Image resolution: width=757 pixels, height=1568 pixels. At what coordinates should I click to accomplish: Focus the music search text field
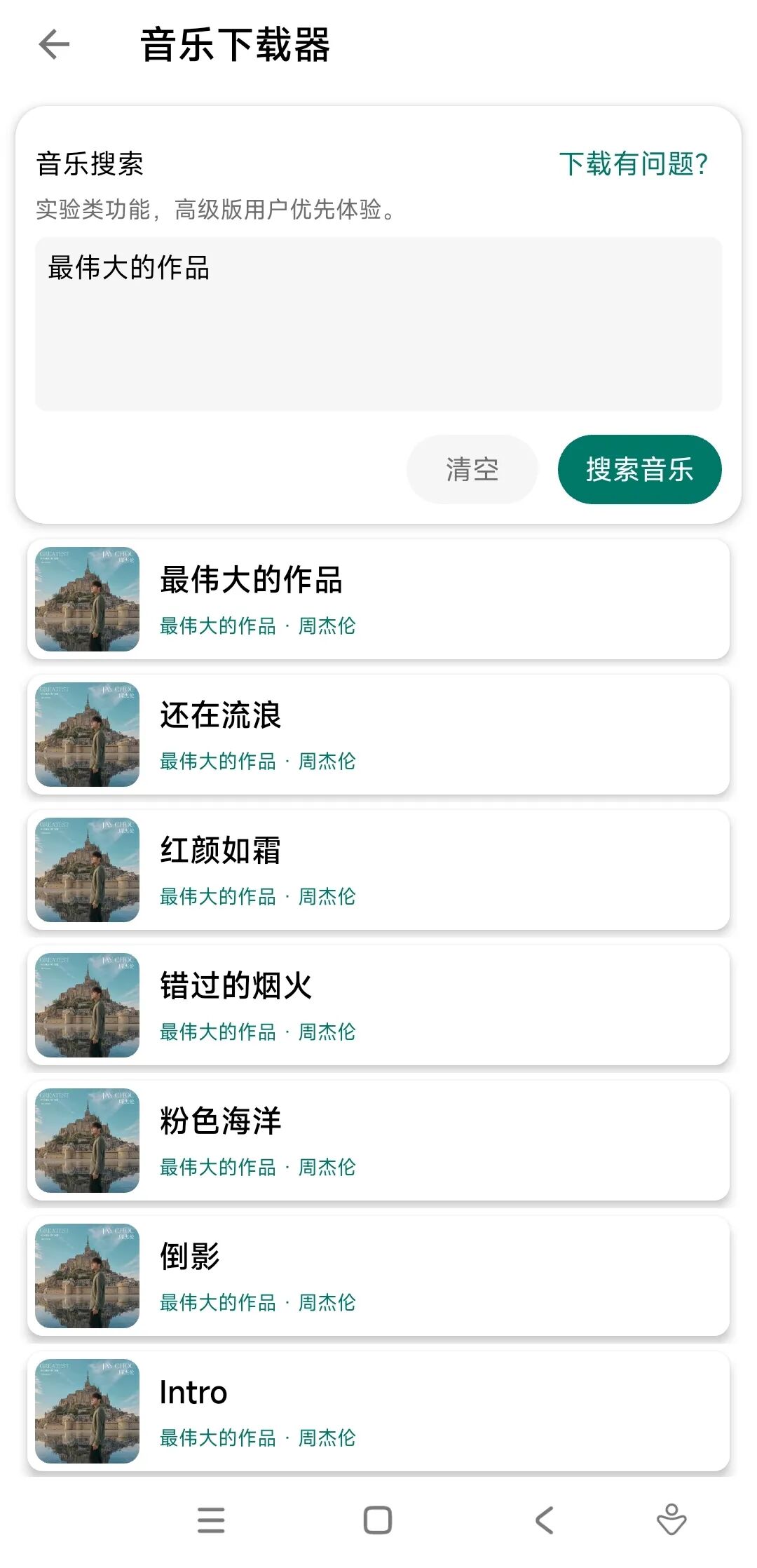pyautogui.click(x=378, y=324)
